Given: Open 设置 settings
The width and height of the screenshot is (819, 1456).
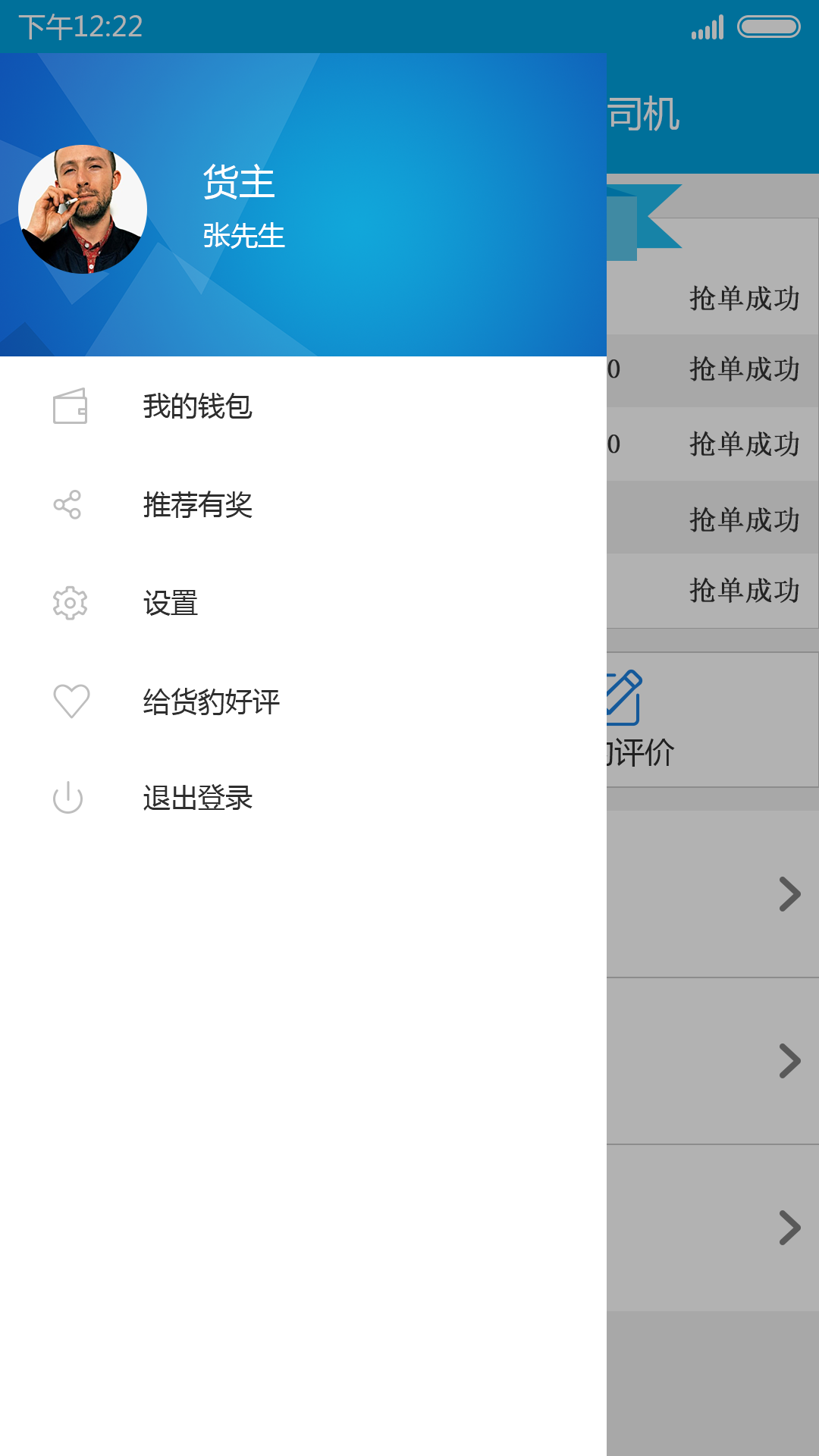Looking at the screenshot, I should 171,604.
